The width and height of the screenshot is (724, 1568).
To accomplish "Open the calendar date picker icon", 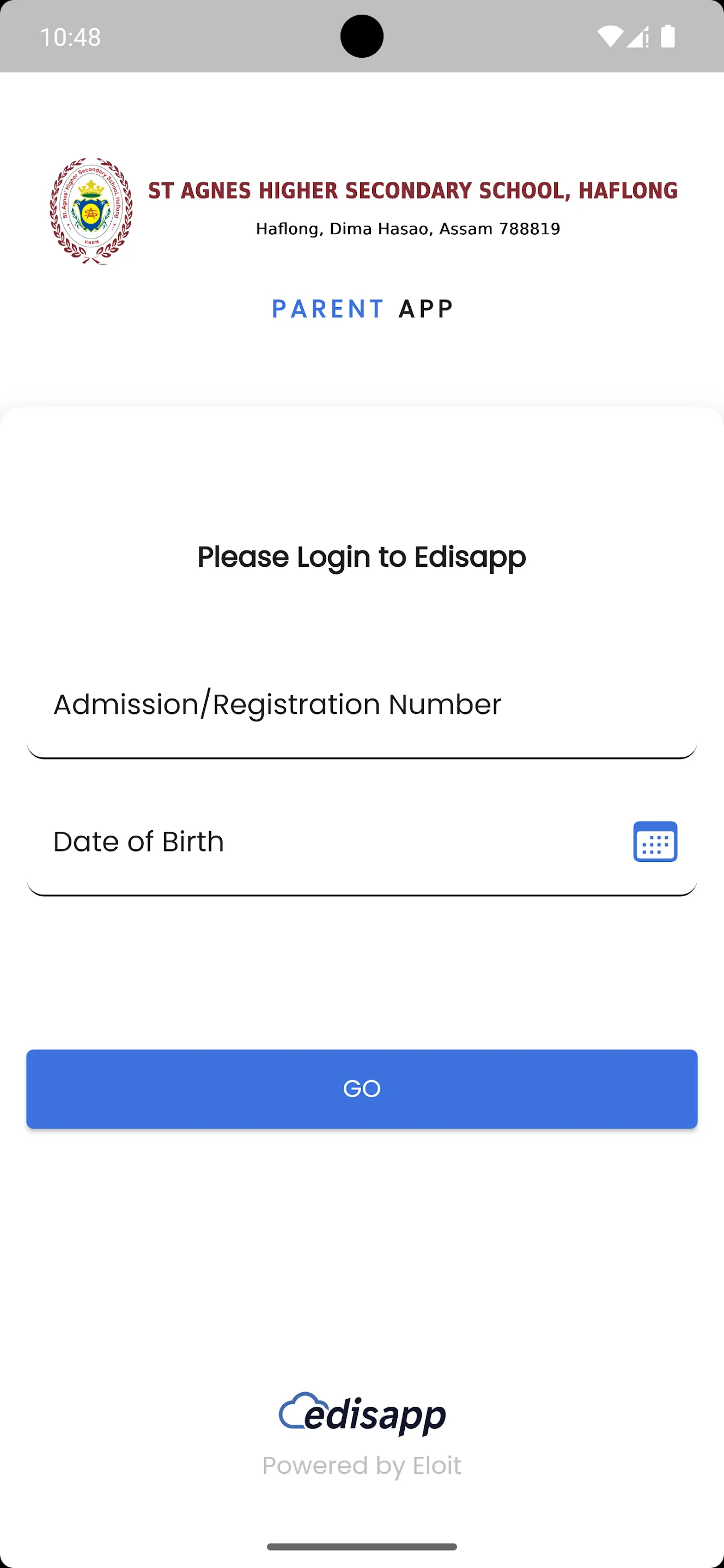I will click(655, 842).
